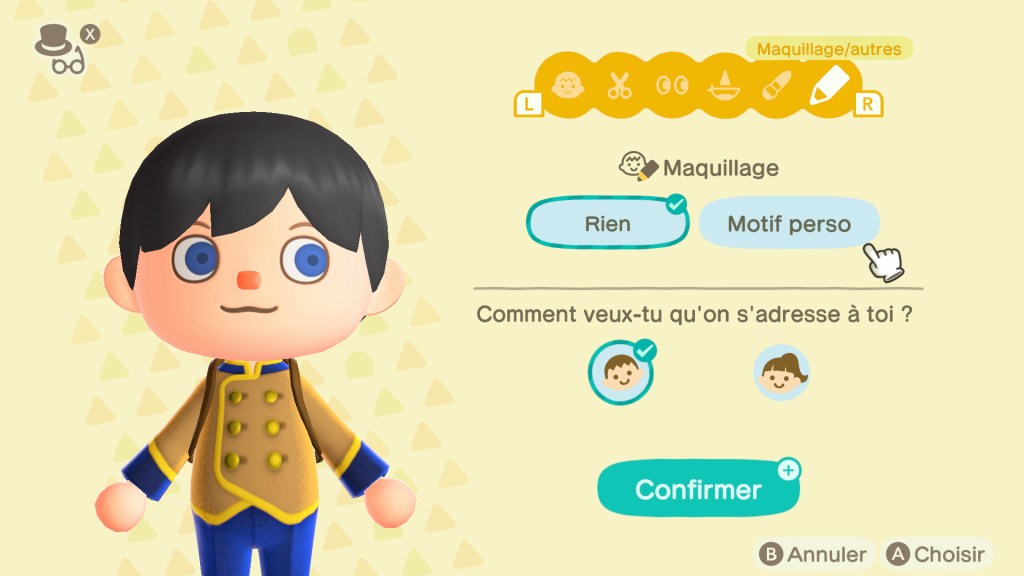Choose Rien for makeup
The image size is (1024, 576).
click(608, 224)
